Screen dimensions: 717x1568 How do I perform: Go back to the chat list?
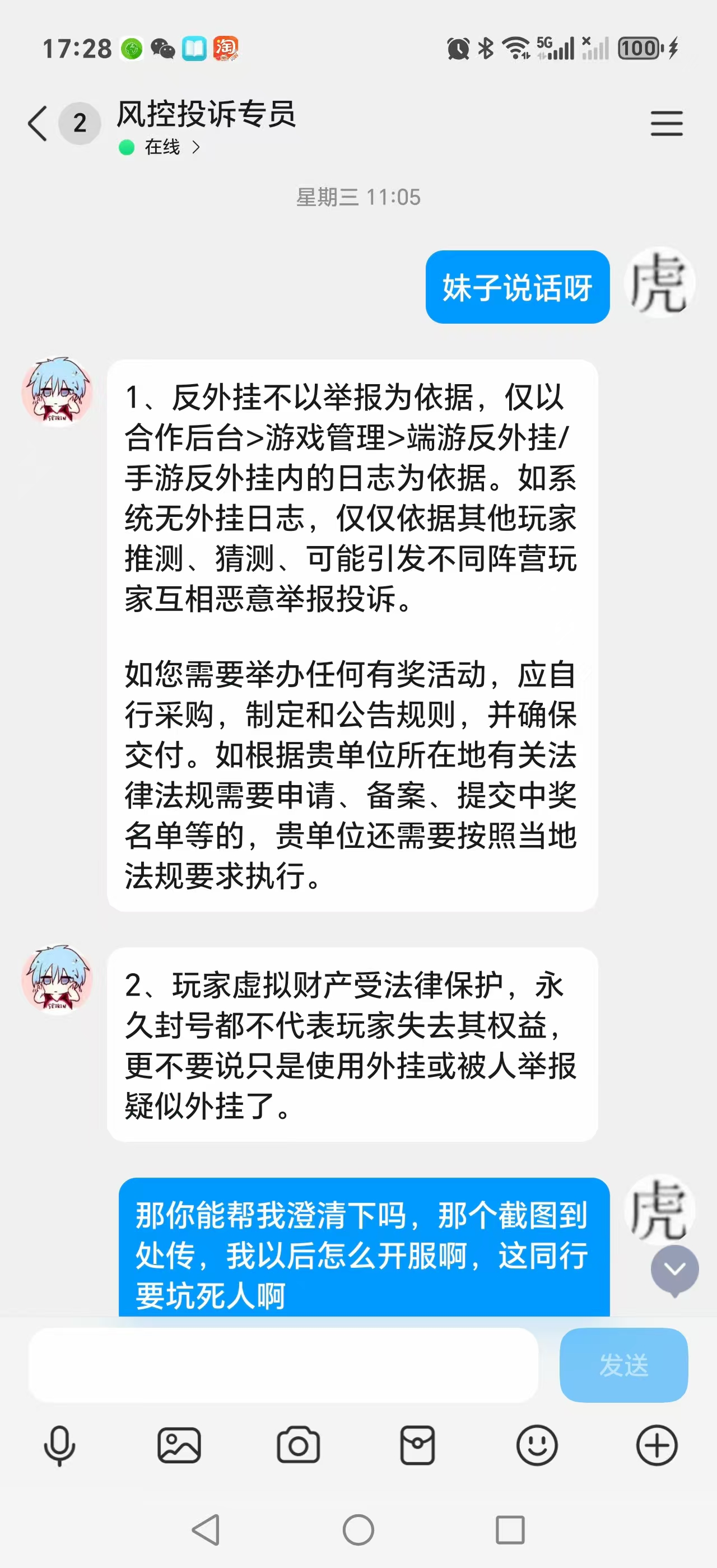(x=38, y=124)
